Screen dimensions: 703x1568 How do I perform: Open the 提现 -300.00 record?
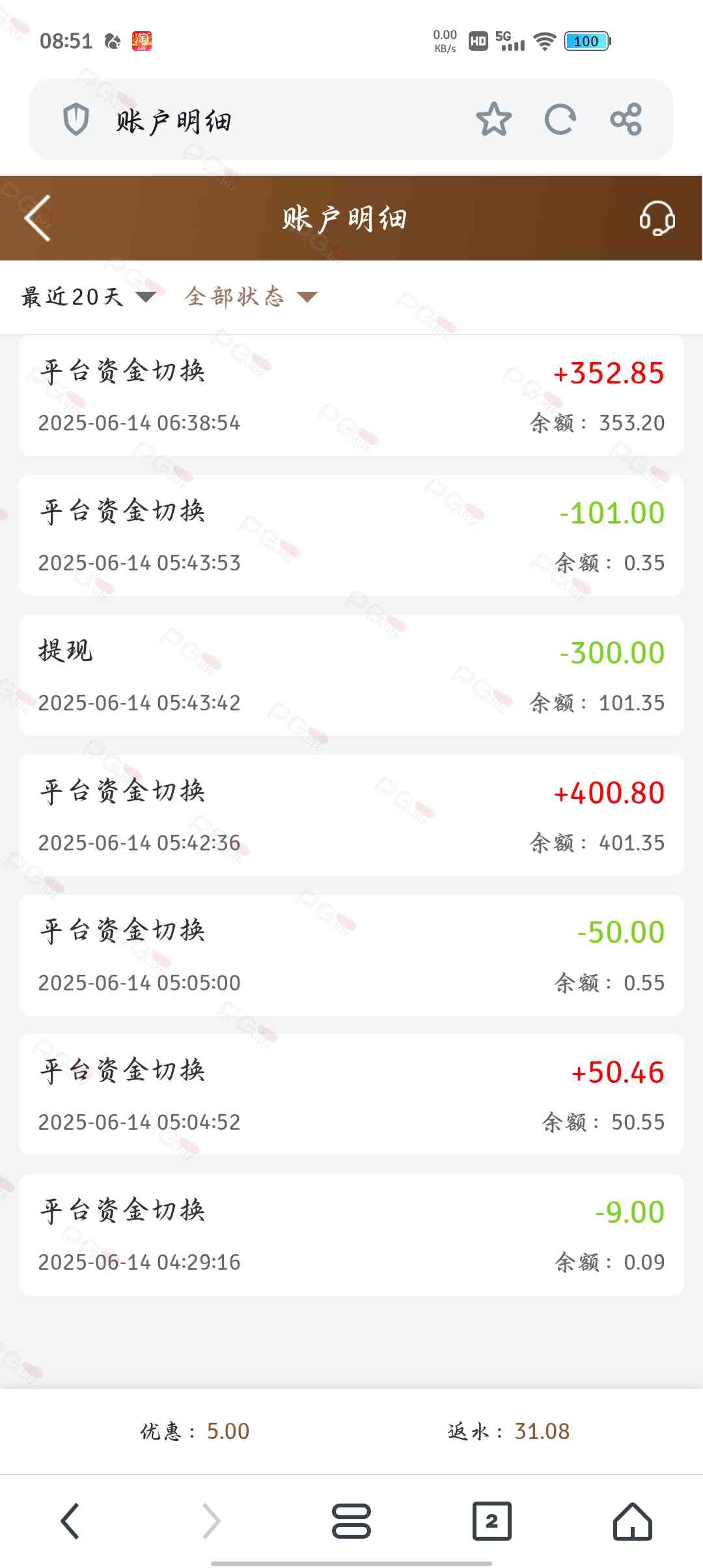point(351,675)
